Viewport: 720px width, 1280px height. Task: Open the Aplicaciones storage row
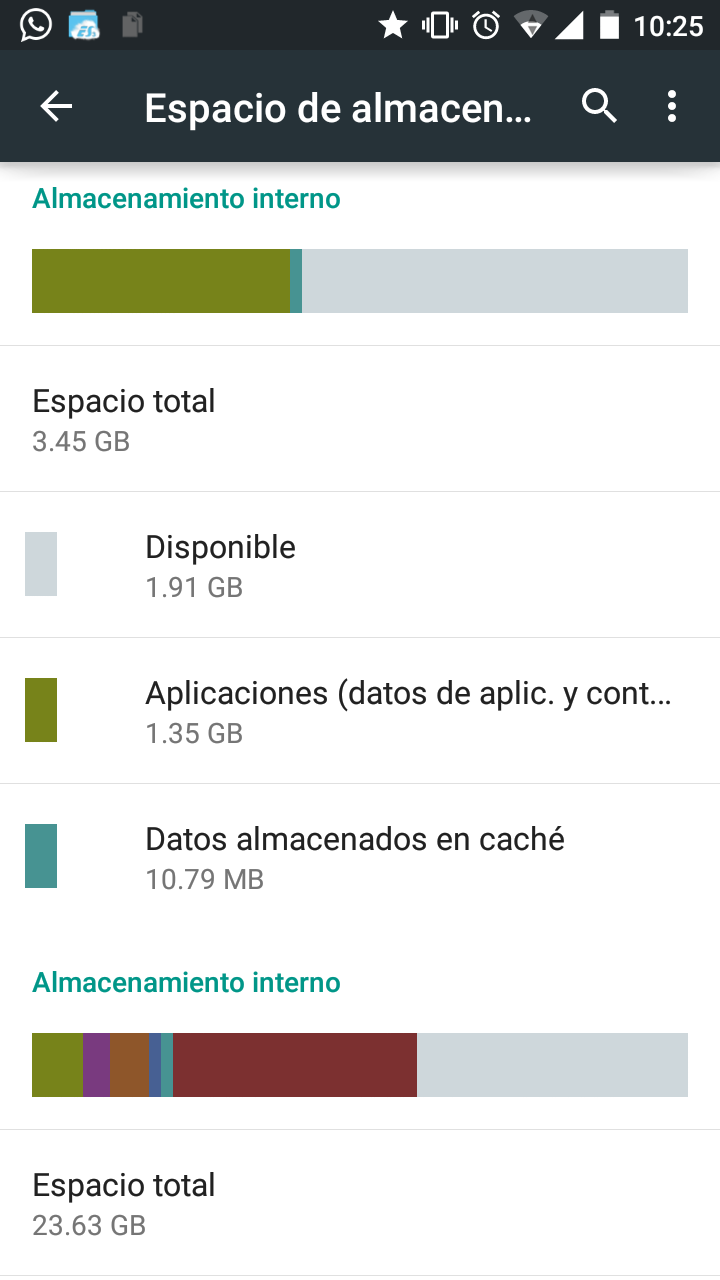pyautogui.click(x=360, y=711)
